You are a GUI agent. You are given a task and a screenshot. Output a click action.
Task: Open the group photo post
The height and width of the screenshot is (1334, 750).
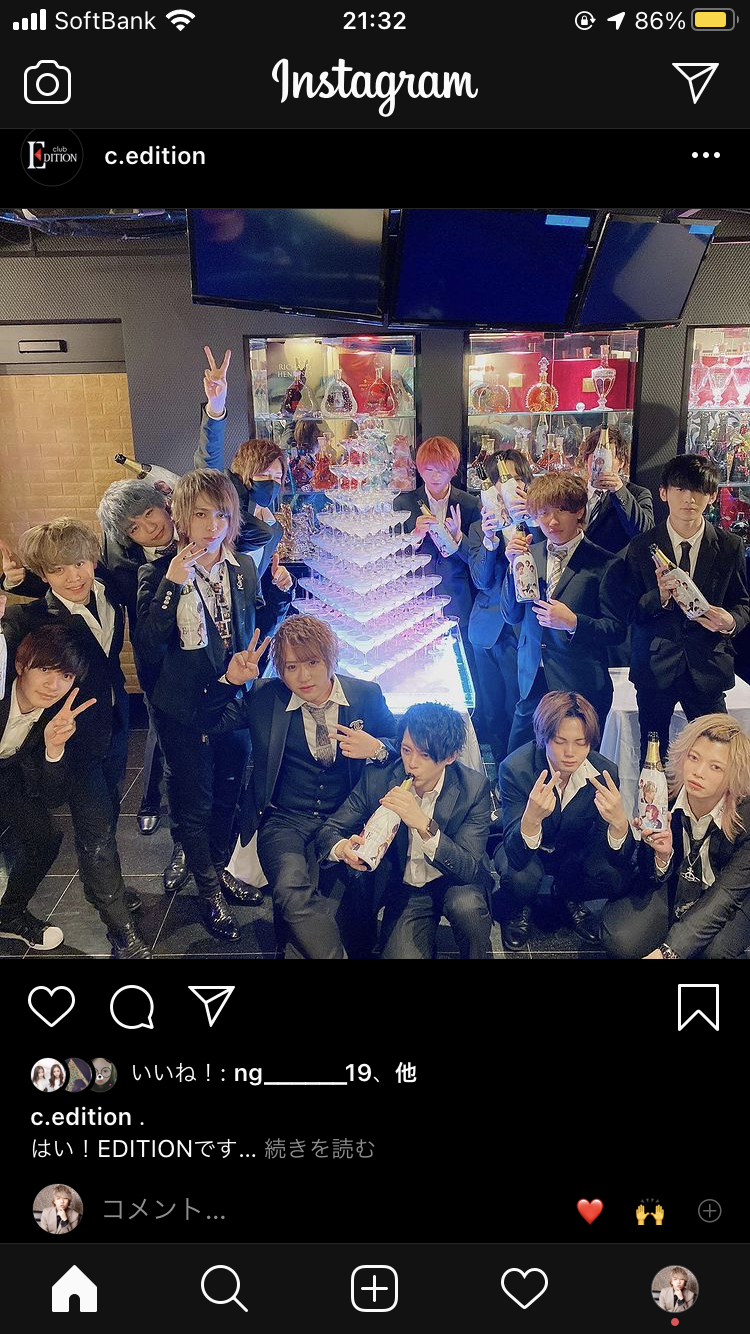(x=375, y=583)
